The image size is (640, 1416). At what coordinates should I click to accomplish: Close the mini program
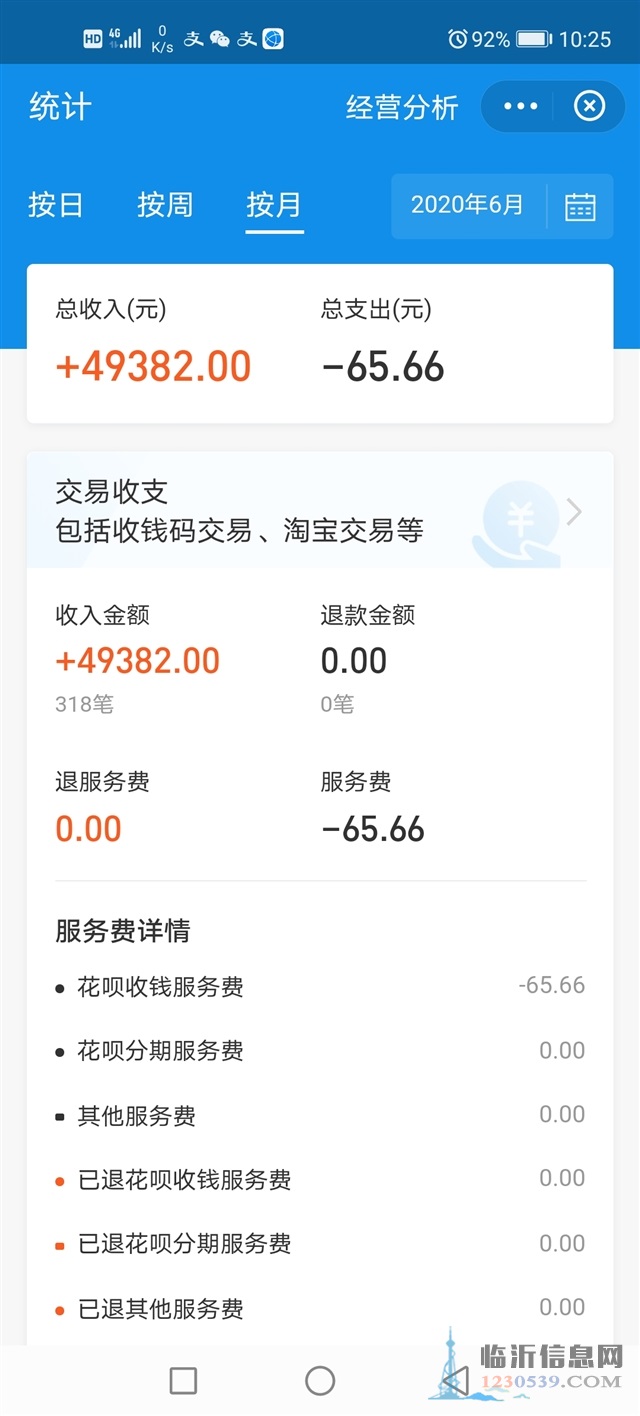coord(589,106)
